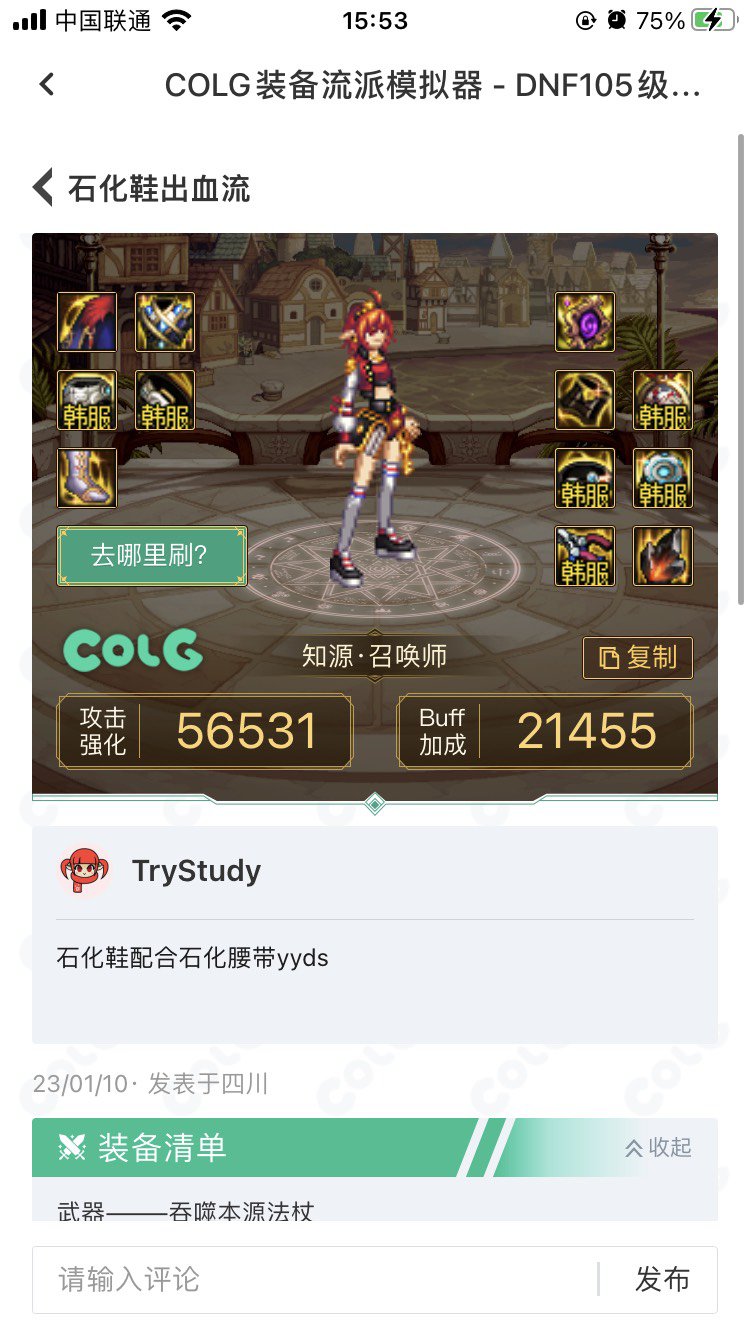Tap the 复制 copy button
The height and width of the screenshot is (1334, 750).
tap(638, 657)
